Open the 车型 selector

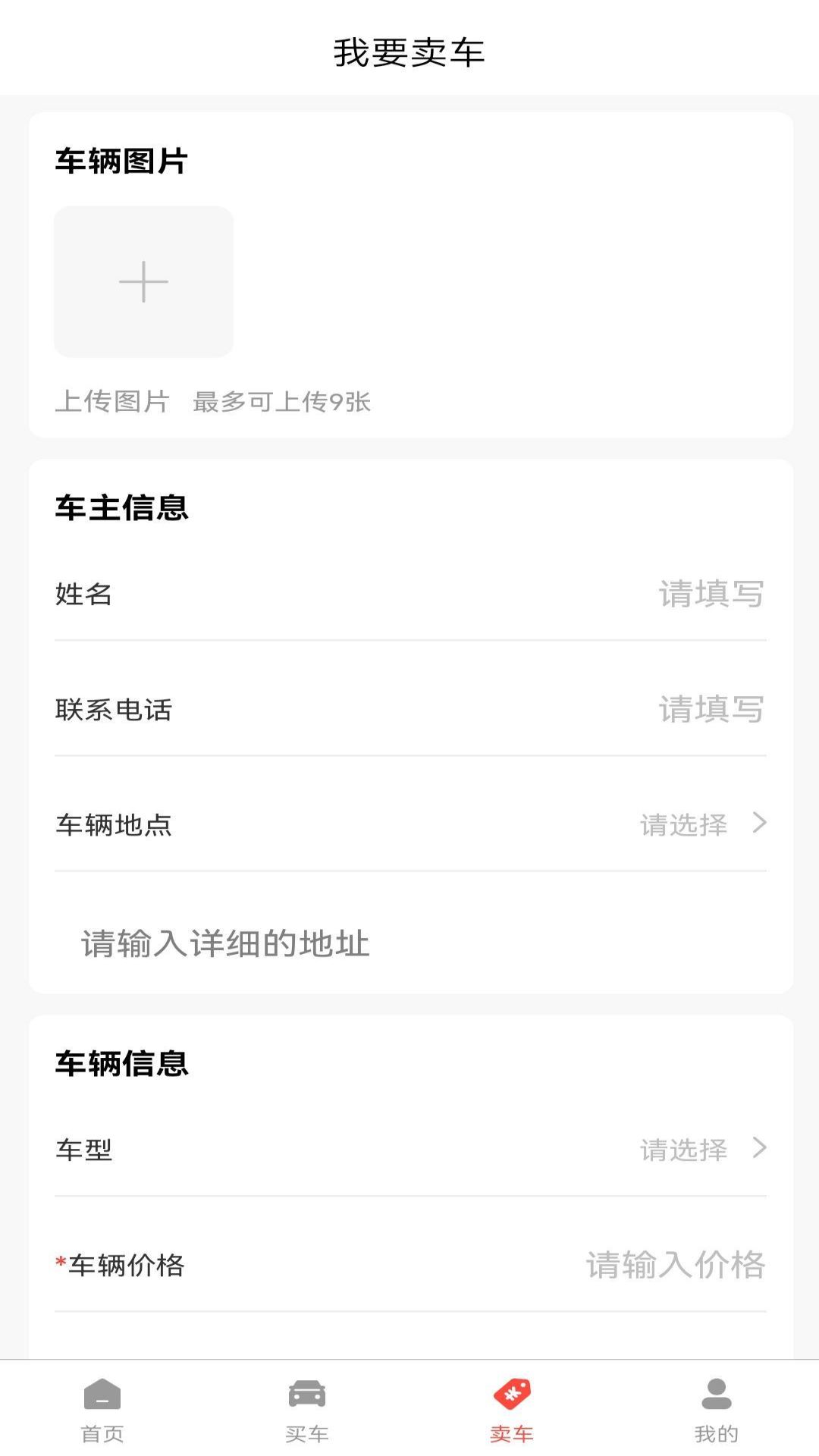701,1150
